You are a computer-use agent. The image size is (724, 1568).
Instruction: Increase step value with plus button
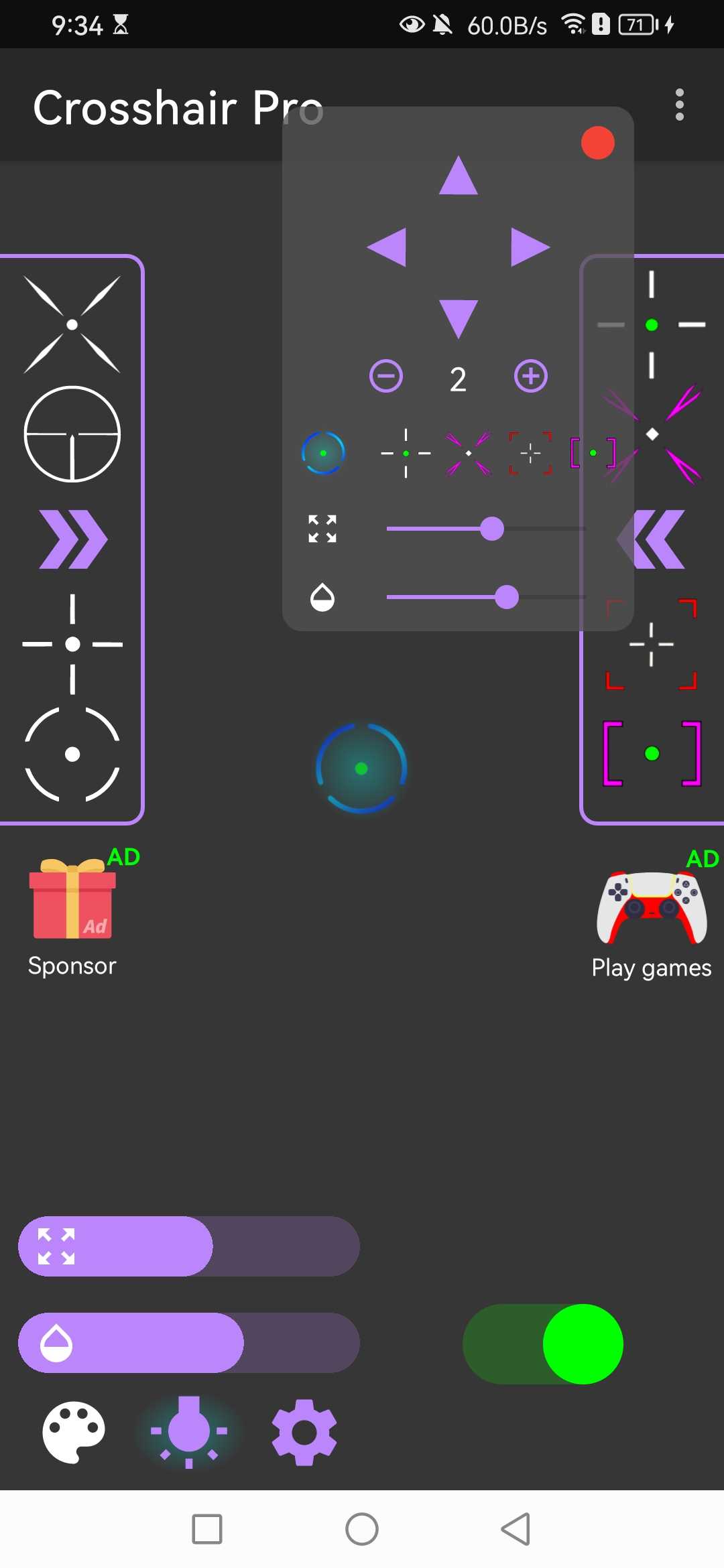pos(531,376)
